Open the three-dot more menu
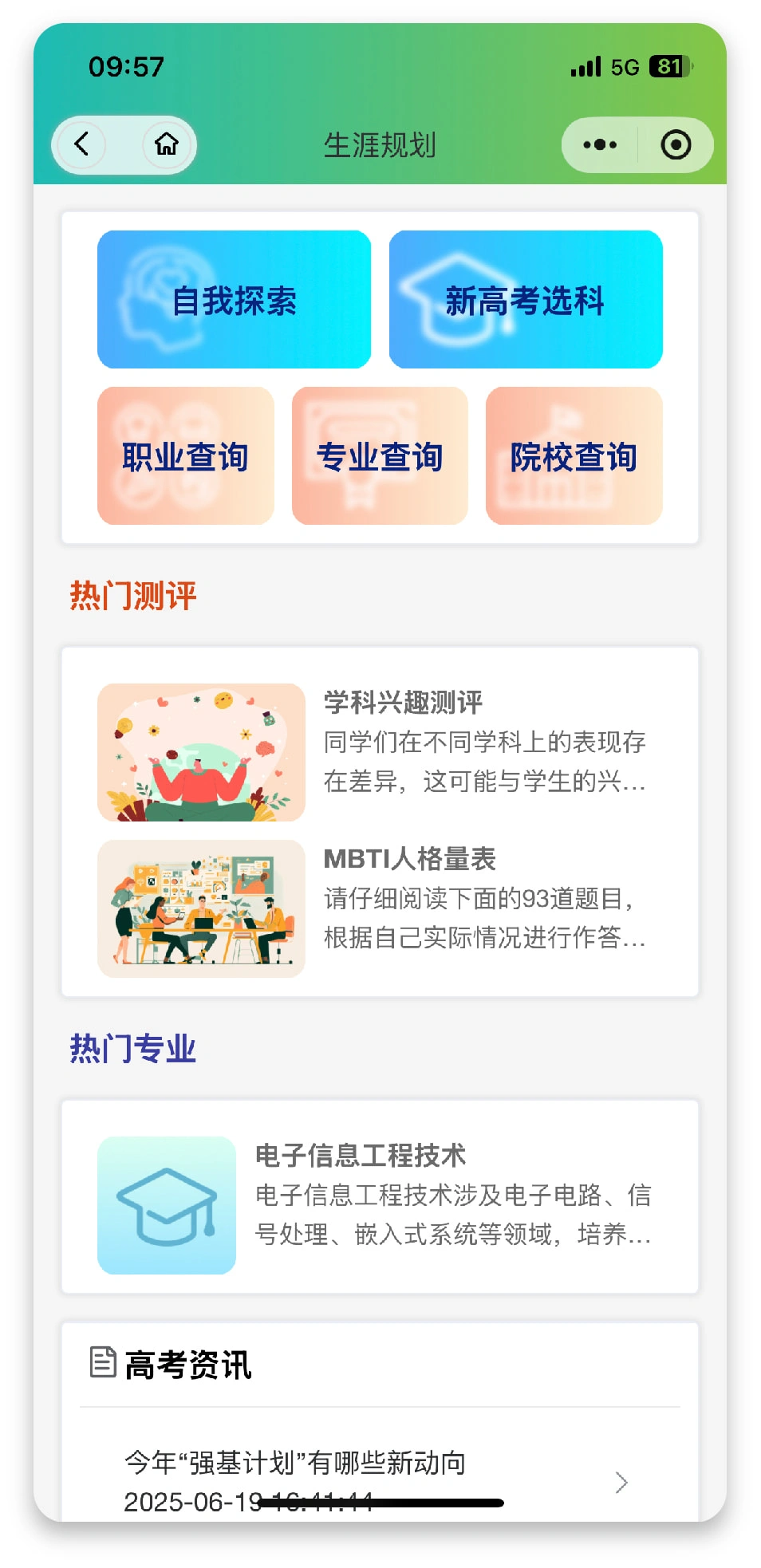The width and height of the screenshot is (761, 1568). coord(599,145)
